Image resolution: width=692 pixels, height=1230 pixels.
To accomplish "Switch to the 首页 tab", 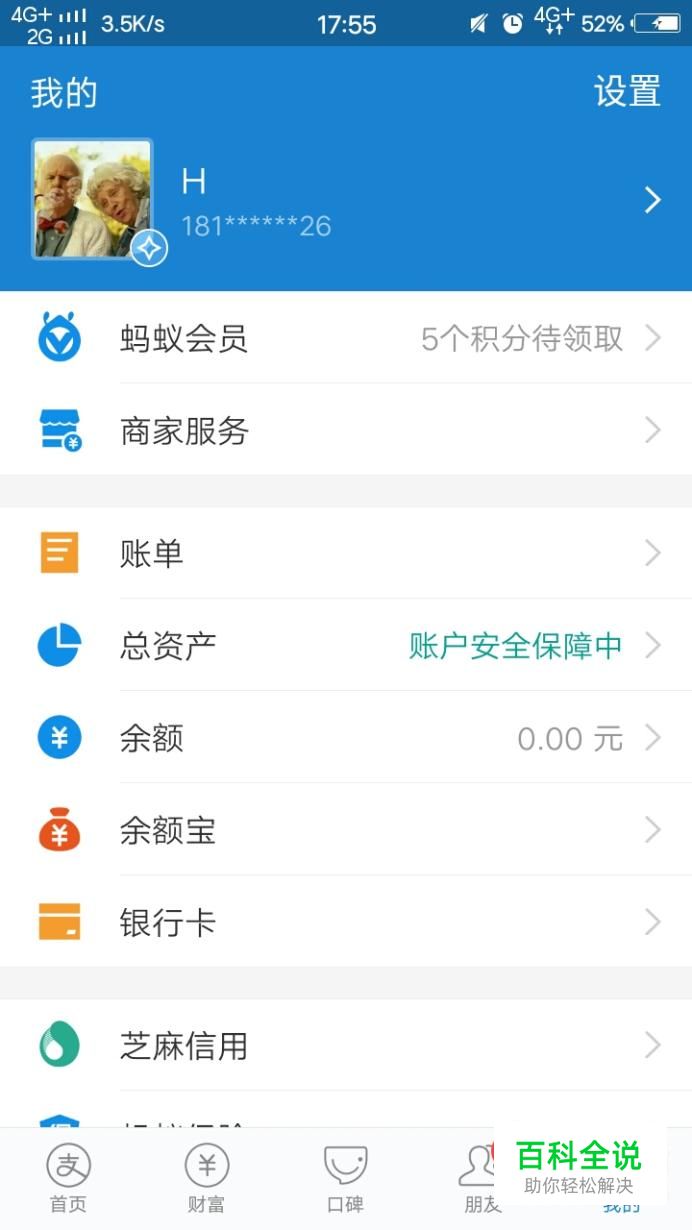I will [68, 1180].
